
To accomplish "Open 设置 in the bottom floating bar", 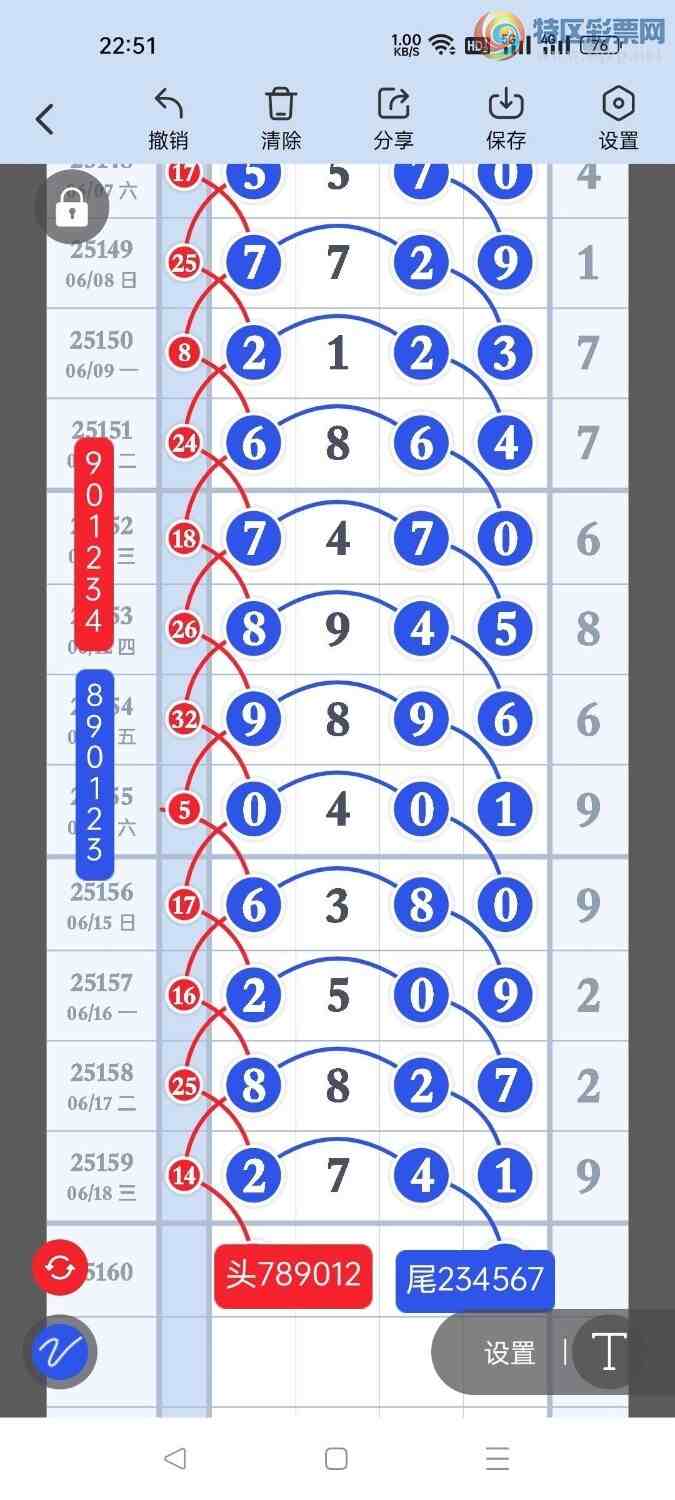I will [x=510, y=1353].
